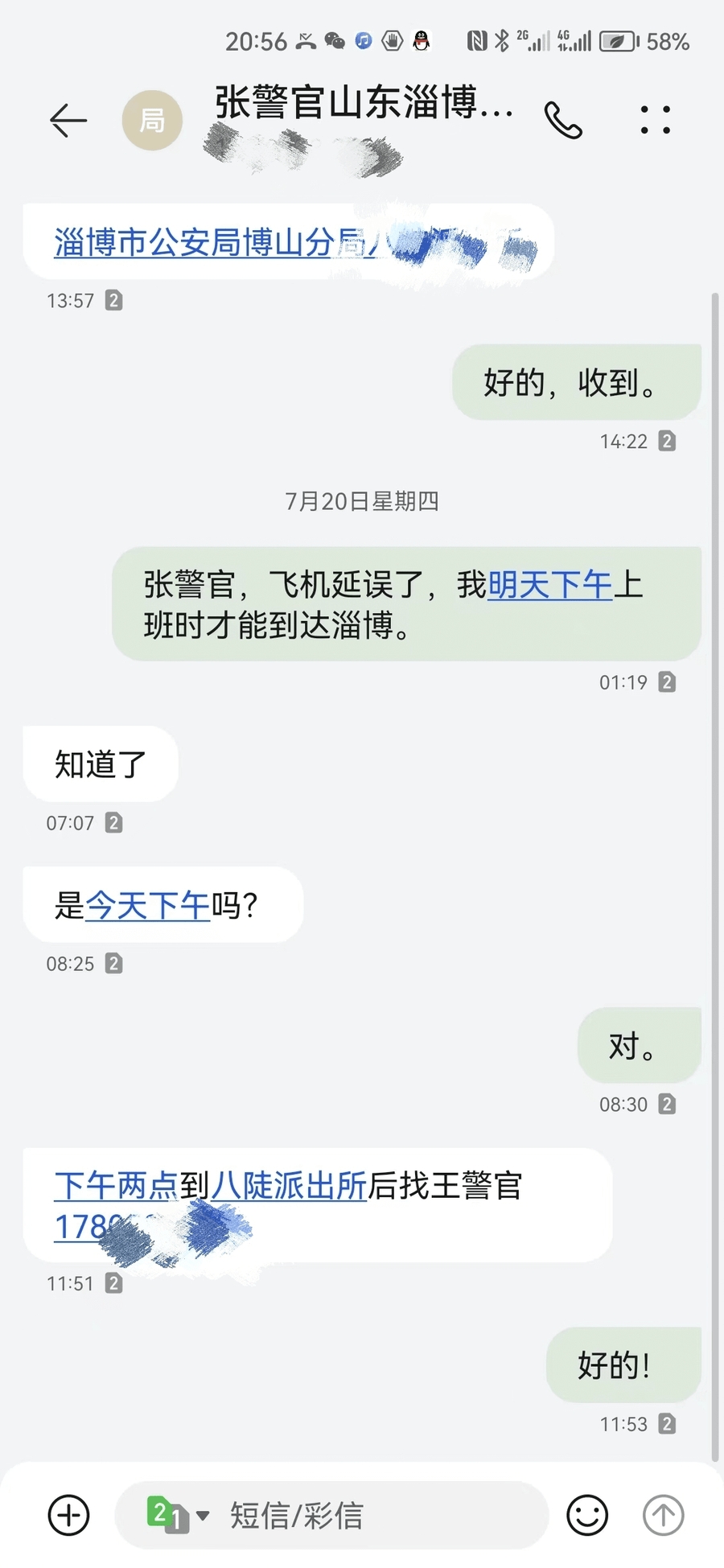724x1568 pixels.
Task: Open the overflow menu with more options
Action: 655,120
